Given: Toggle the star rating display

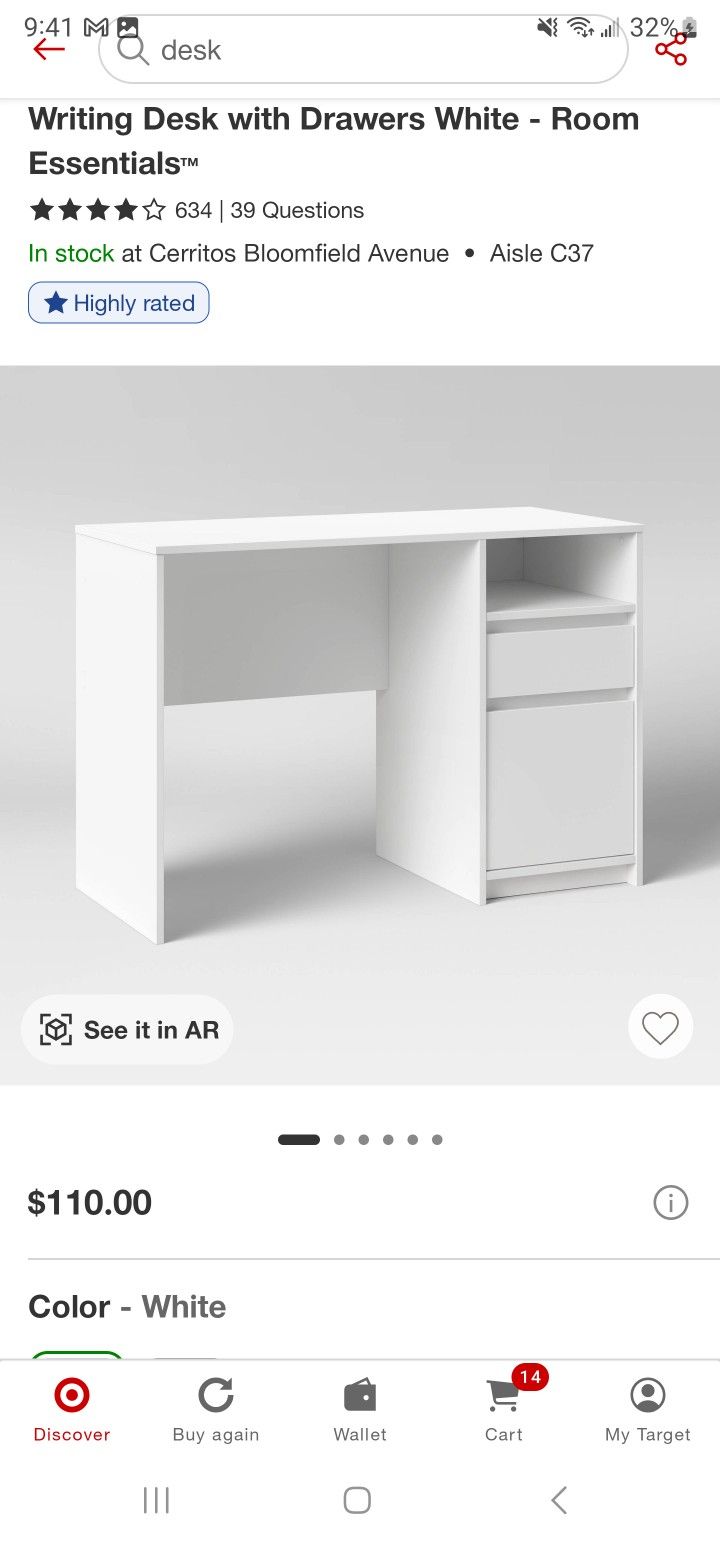Looking at the screenshot, I should (x=97, y=210).
